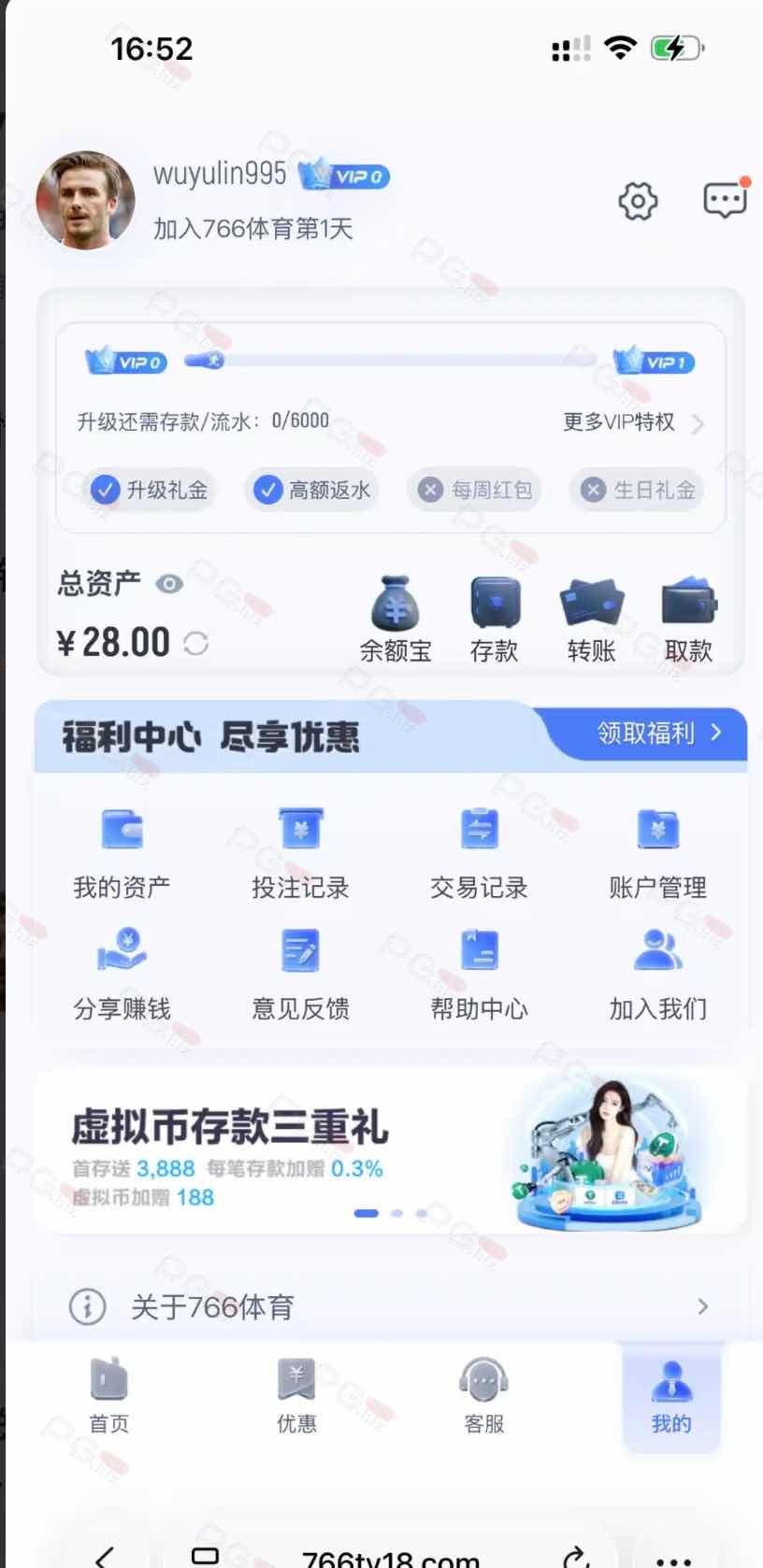763x1568 pixels.
Task: Toggle total assets visibility eye
Action: pyautogui.click(x=169, y=584)
